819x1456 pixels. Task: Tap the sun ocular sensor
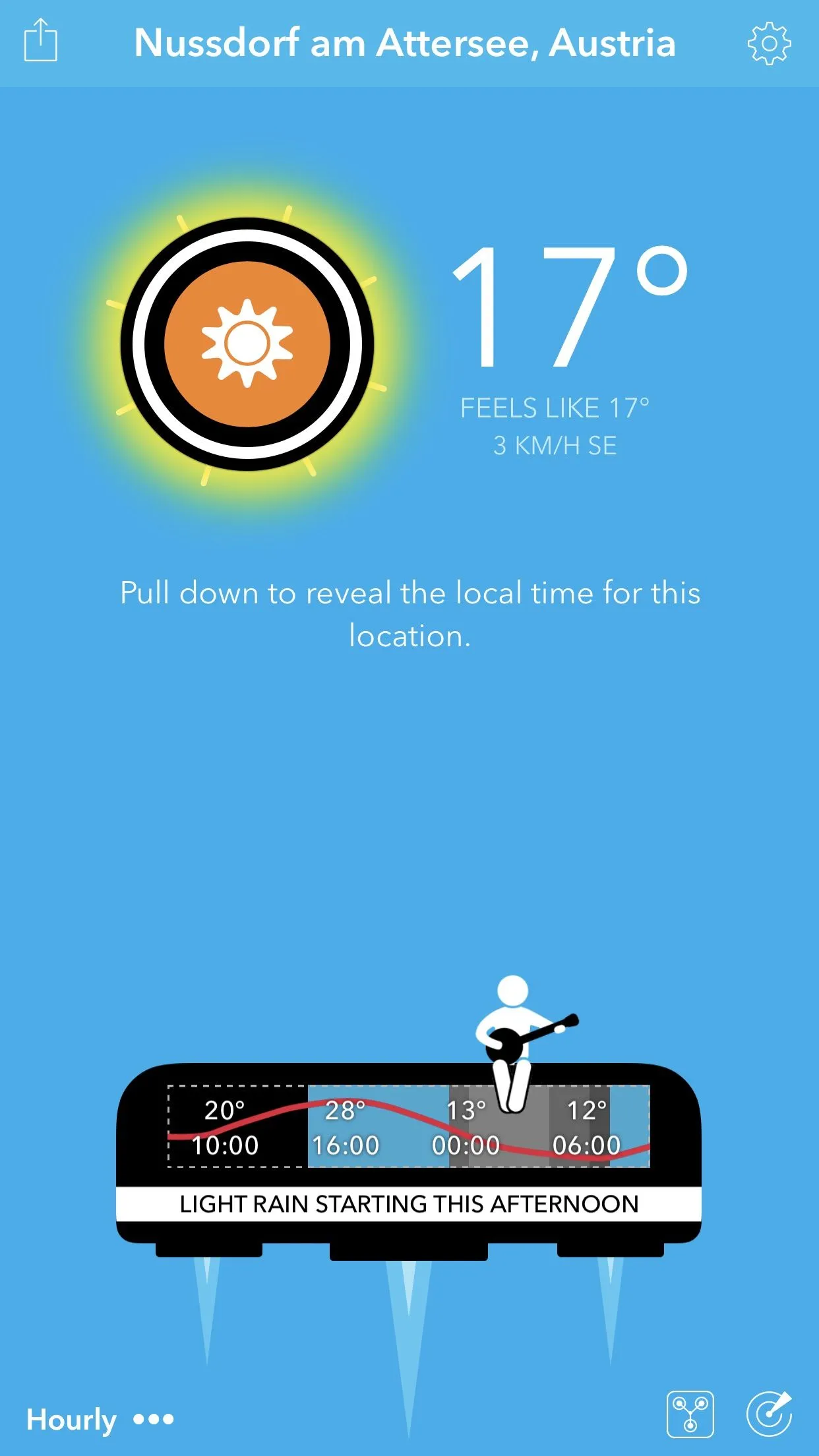(x=247, y=344)
